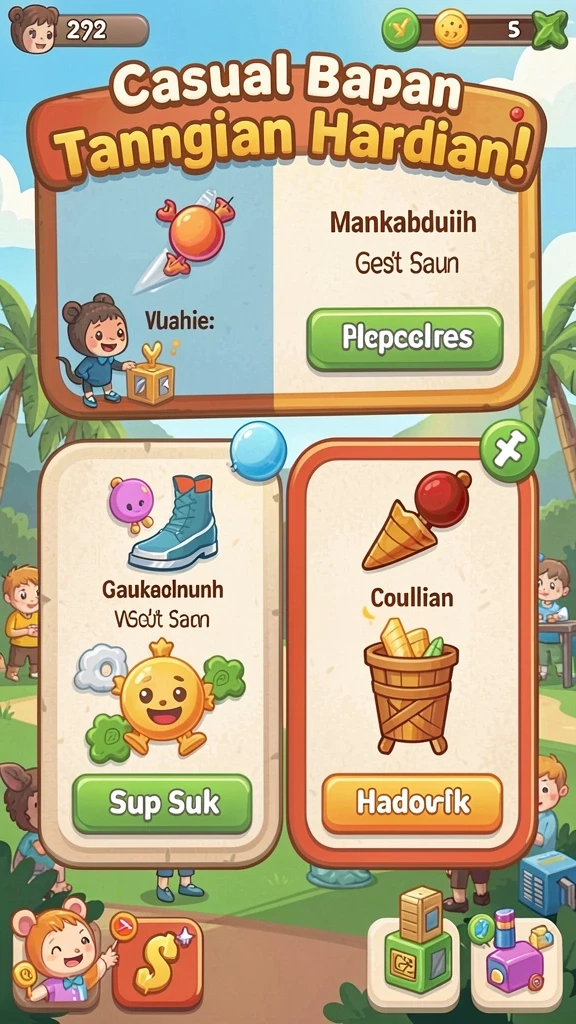Screen dimensions: 576x1024
Task: Open the player avatar profile at top
Action: [33, 29]
